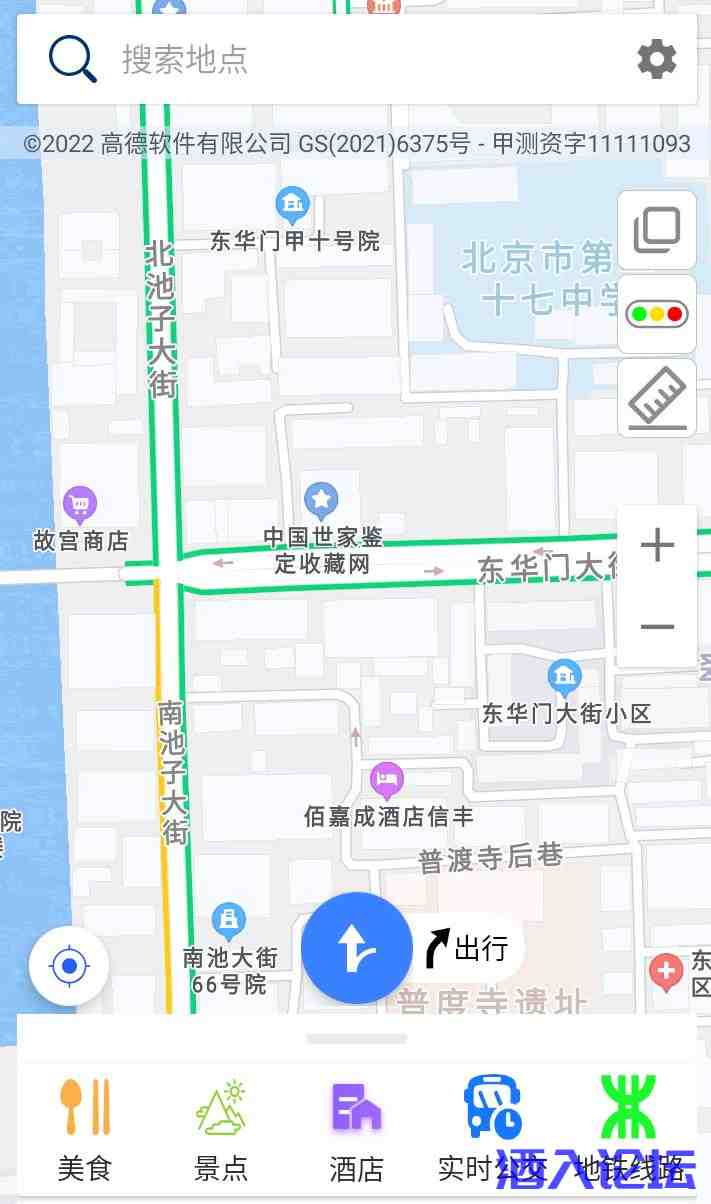Select the 佰嘉成酒店信丰 hotel marker
The width and height of the screenshot is (711, 1204).
tap(386, 778)
